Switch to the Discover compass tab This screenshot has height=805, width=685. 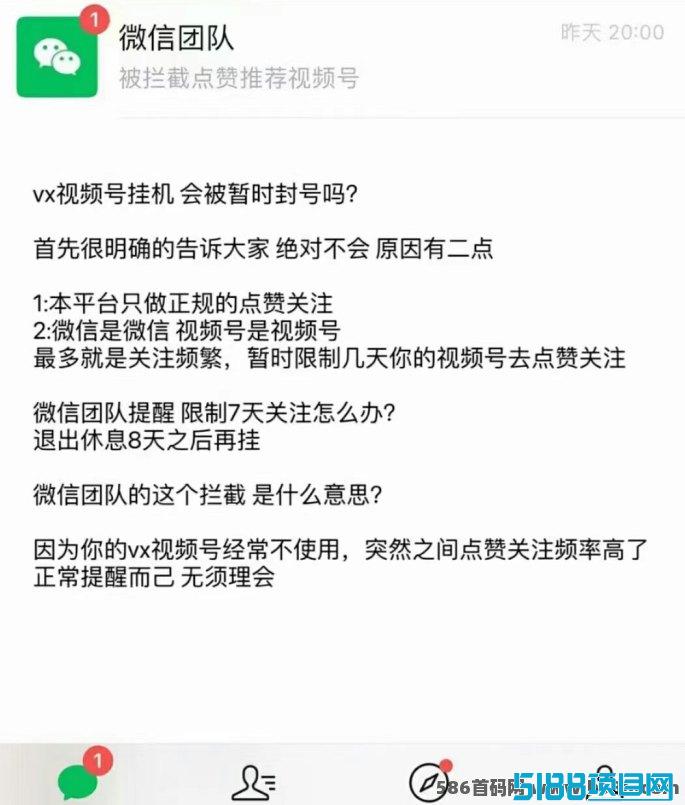(430, 783)
